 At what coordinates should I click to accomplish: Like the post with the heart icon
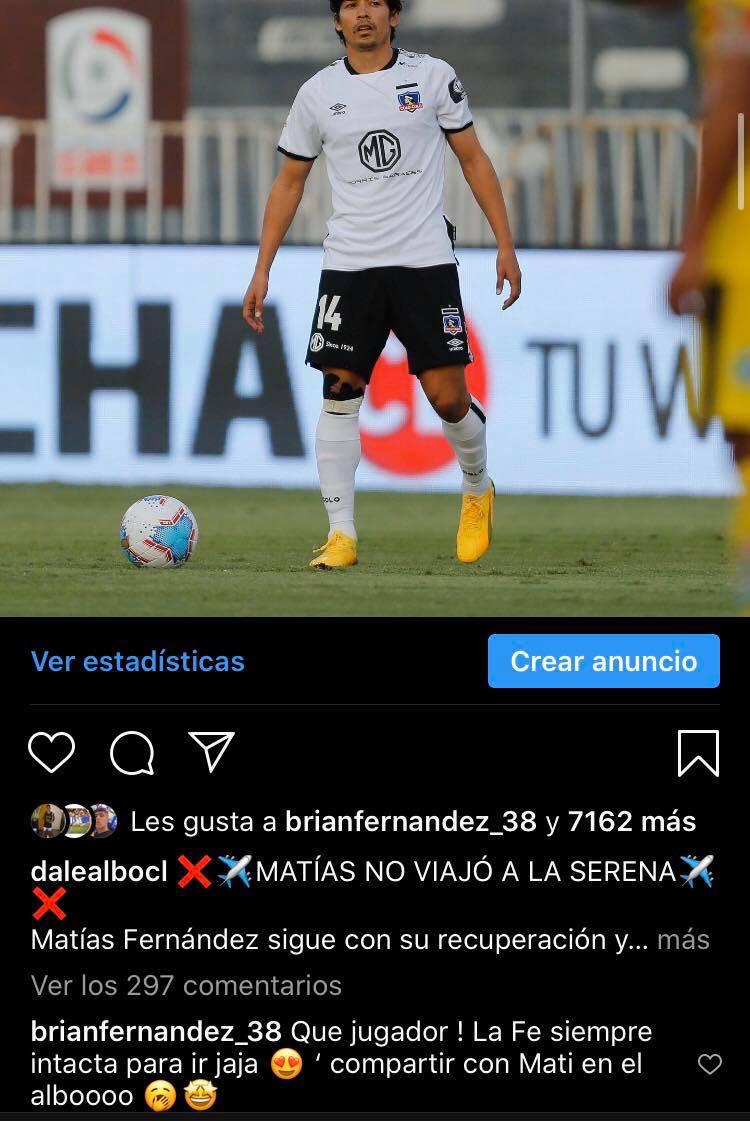pyautogui.click(x=51, y=752)
